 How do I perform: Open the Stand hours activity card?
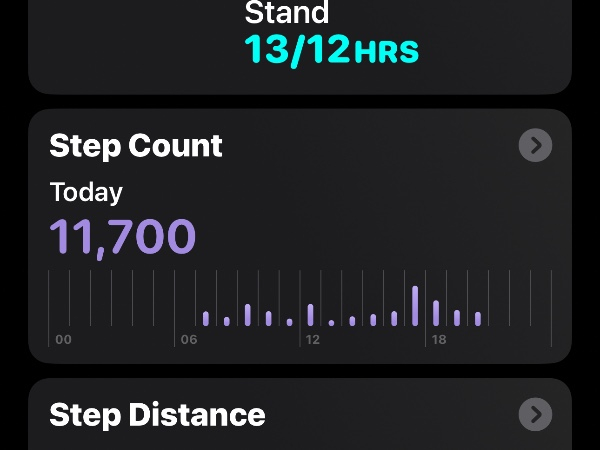pos(300,40)
